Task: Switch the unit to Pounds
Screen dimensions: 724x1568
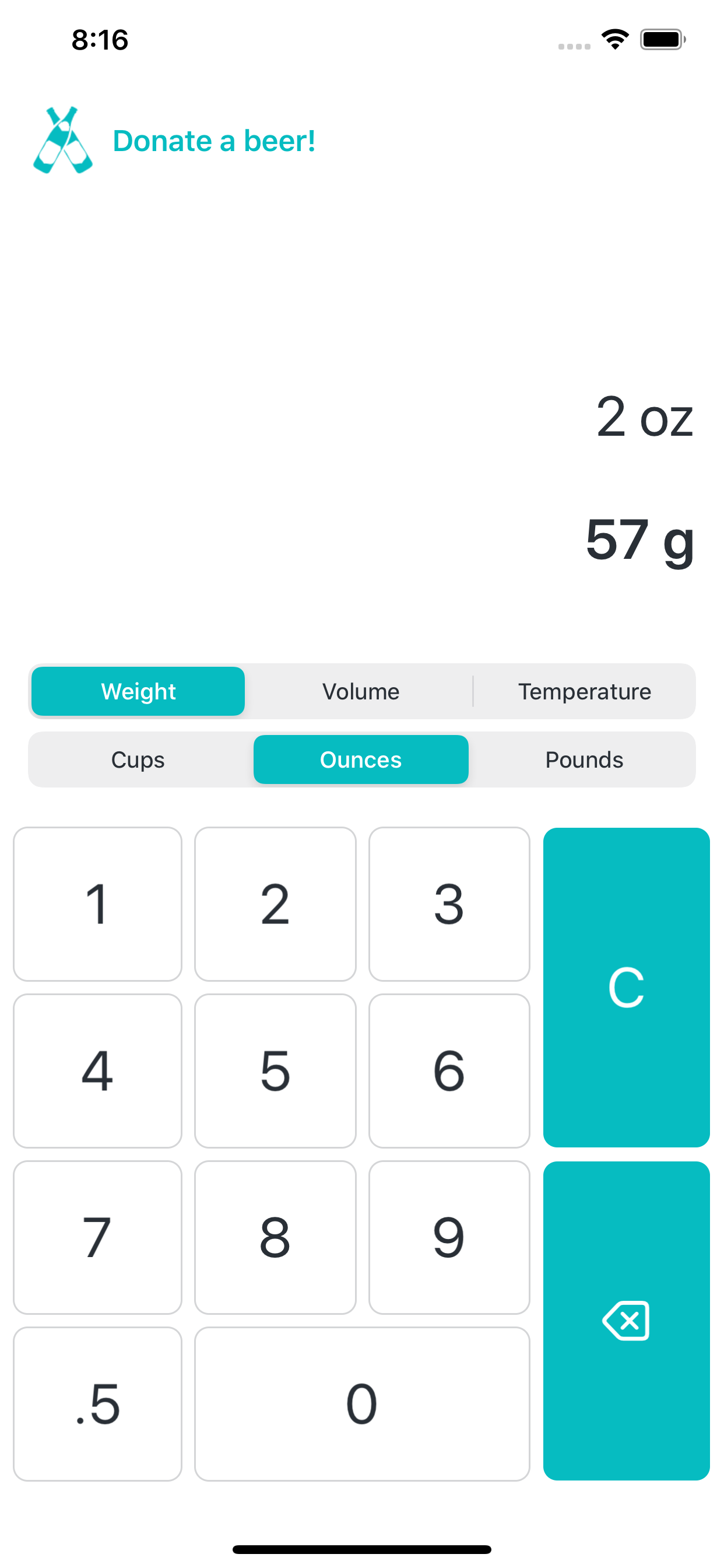Action: click(584, 759)
